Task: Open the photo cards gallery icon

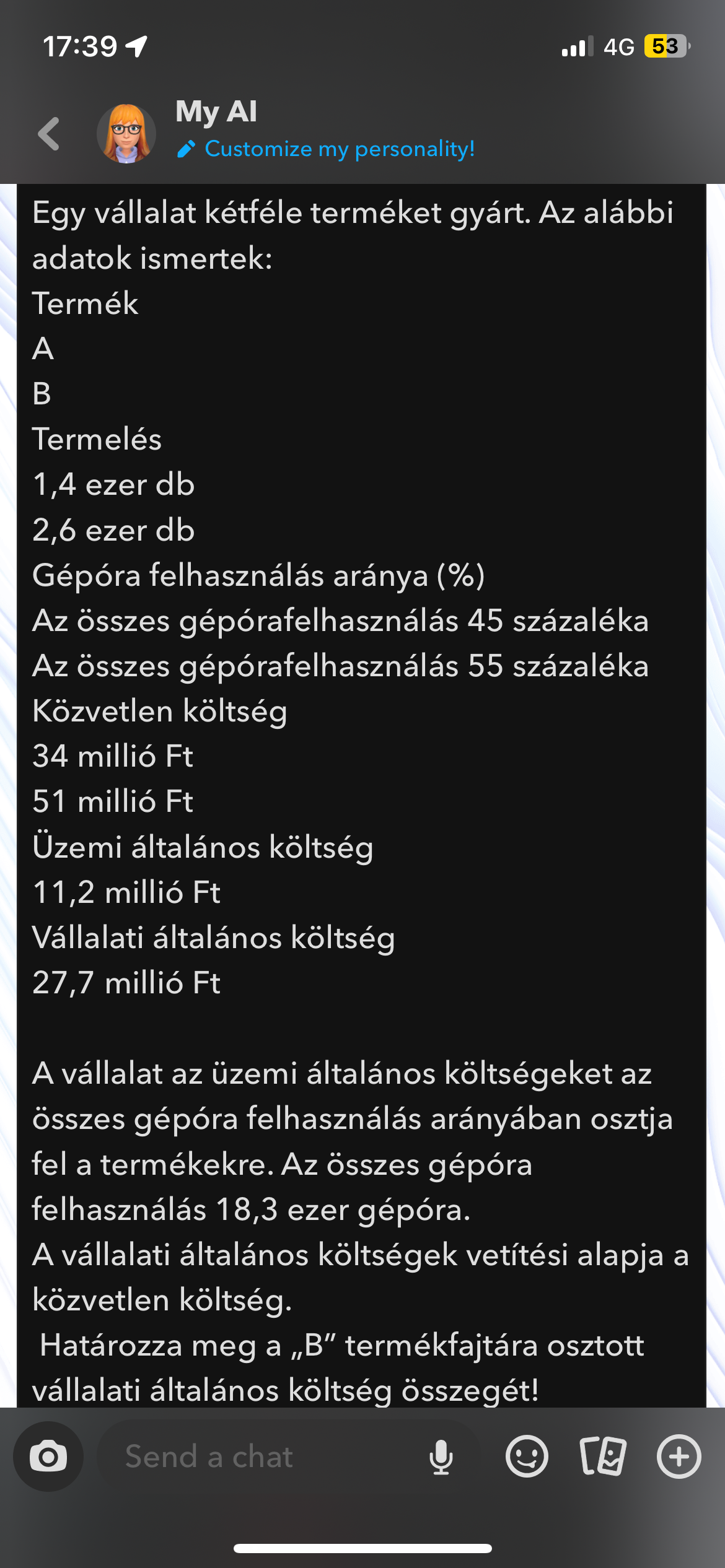Action: [x=602, y=1456]
